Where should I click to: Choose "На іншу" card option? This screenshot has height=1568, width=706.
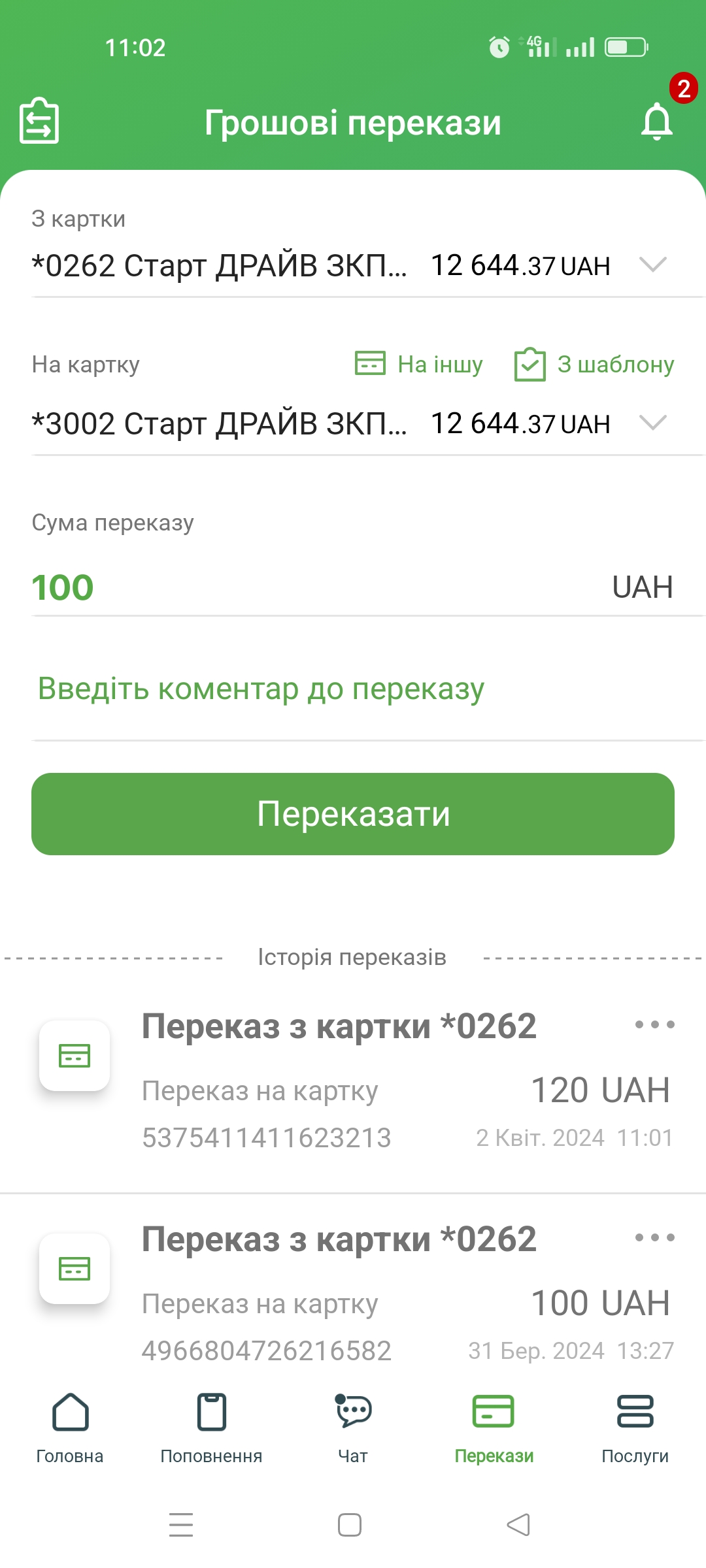418,364
